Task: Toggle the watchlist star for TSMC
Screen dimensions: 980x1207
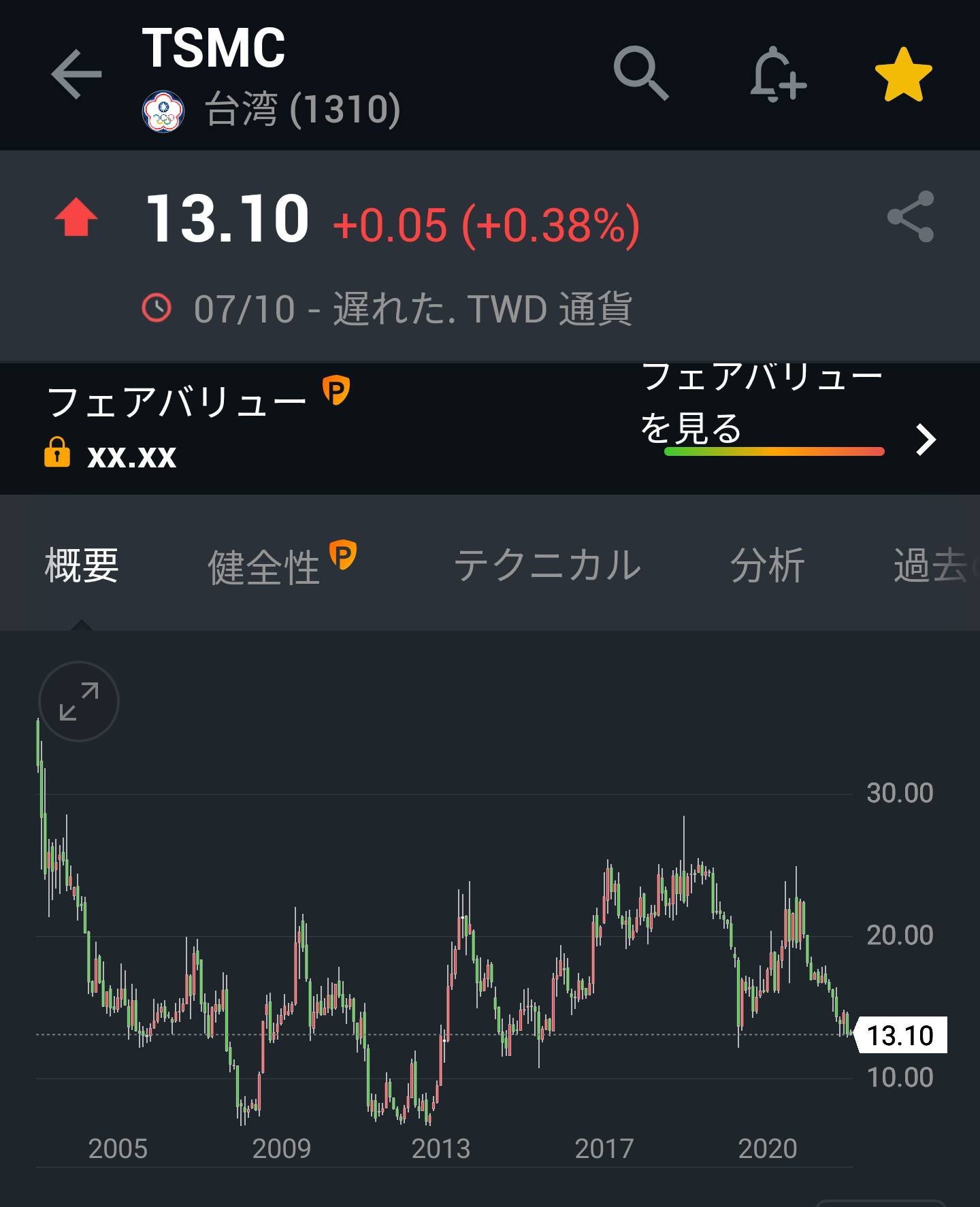Action: point(903,74)
